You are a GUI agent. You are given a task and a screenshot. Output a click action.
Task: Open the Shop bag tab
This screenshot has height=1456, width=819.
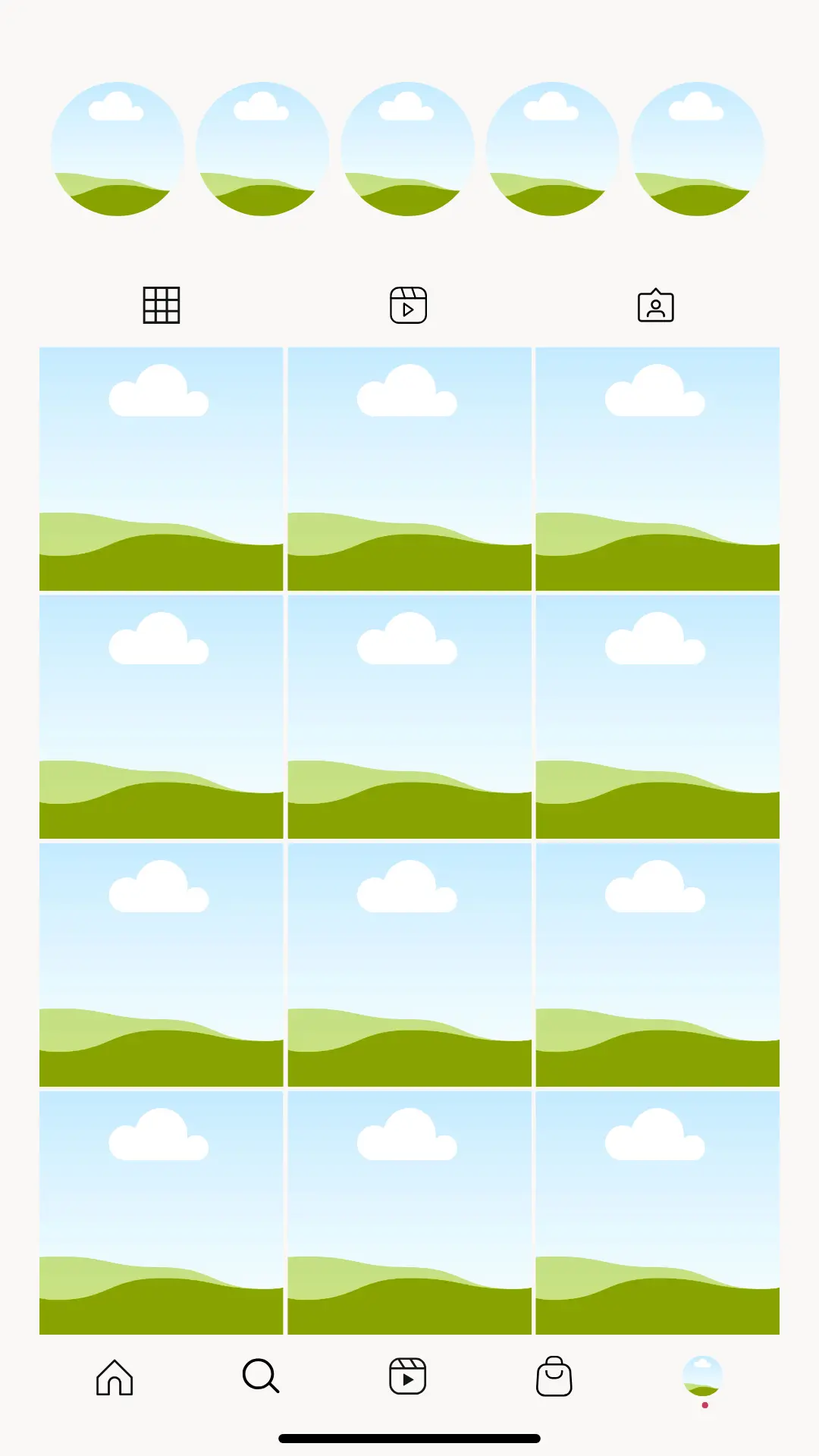point(554,1376)
